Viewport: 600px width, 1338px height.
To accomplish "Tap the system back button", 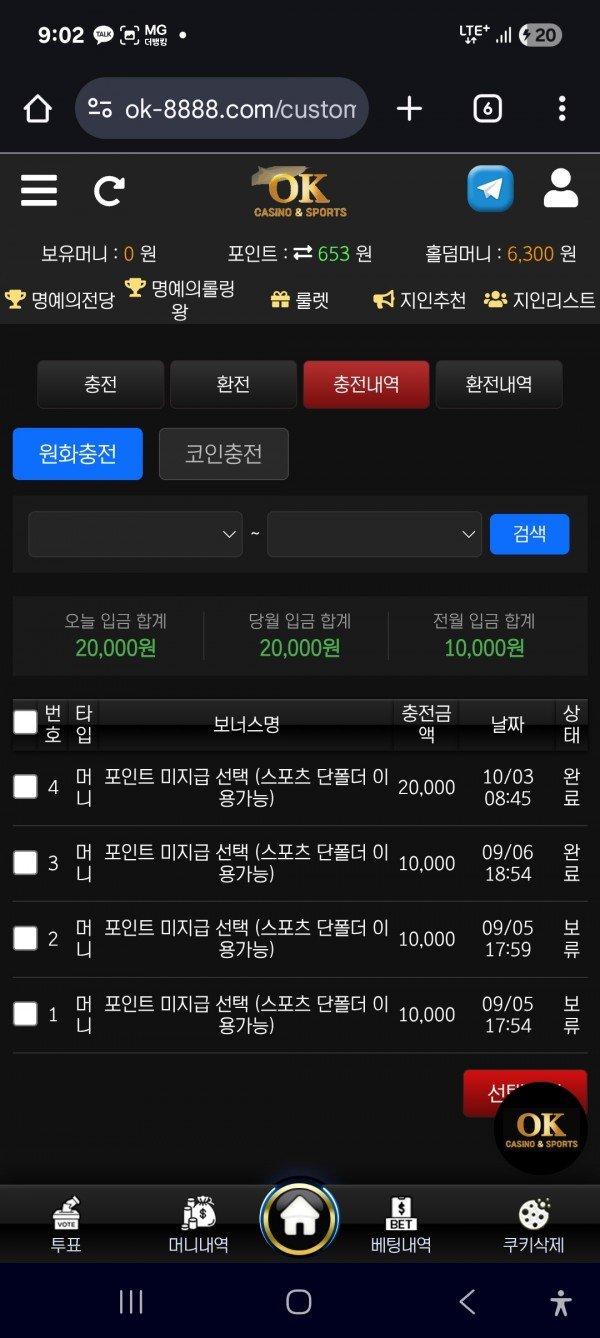I will point(467,1301).
